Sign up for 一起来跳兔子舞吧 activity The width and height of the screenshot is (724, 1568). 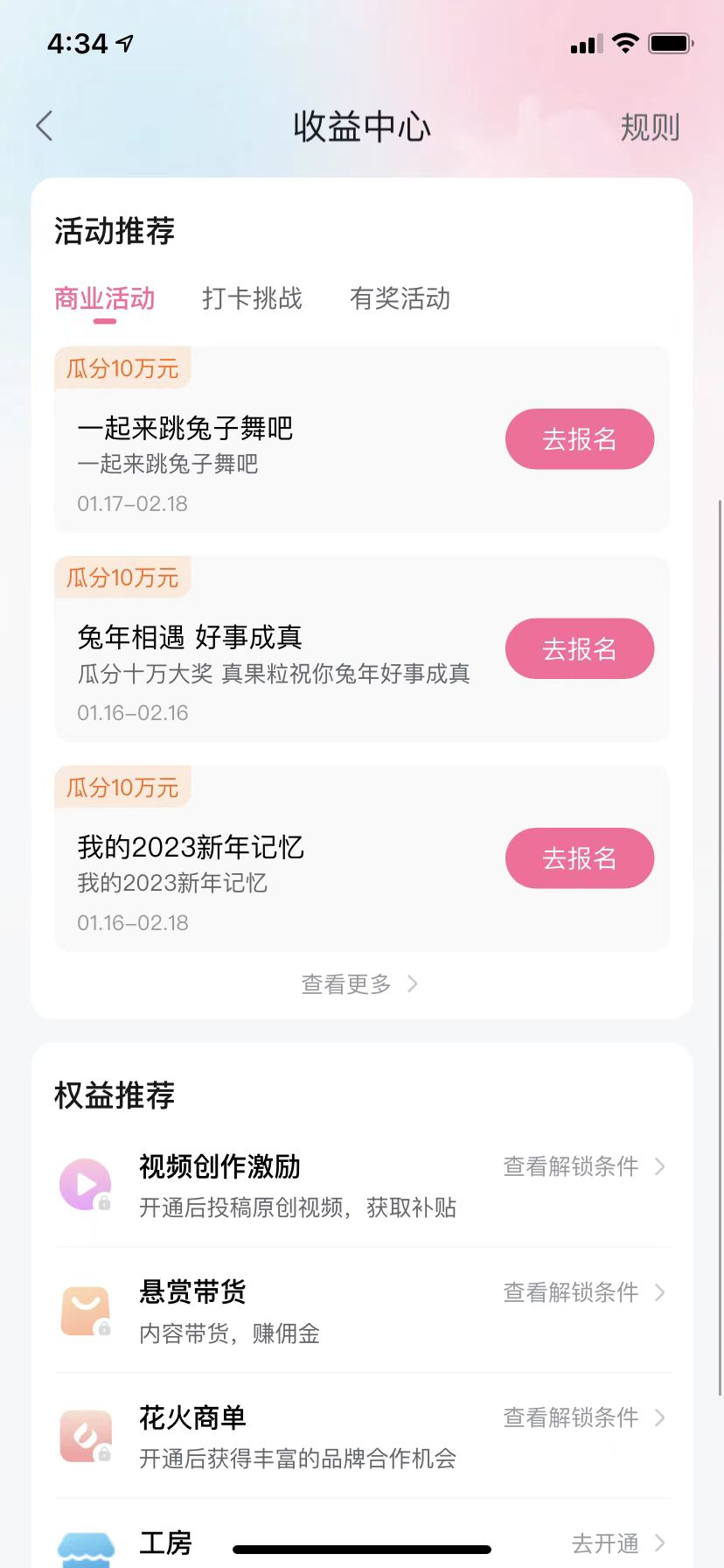(x=579, y=439)
